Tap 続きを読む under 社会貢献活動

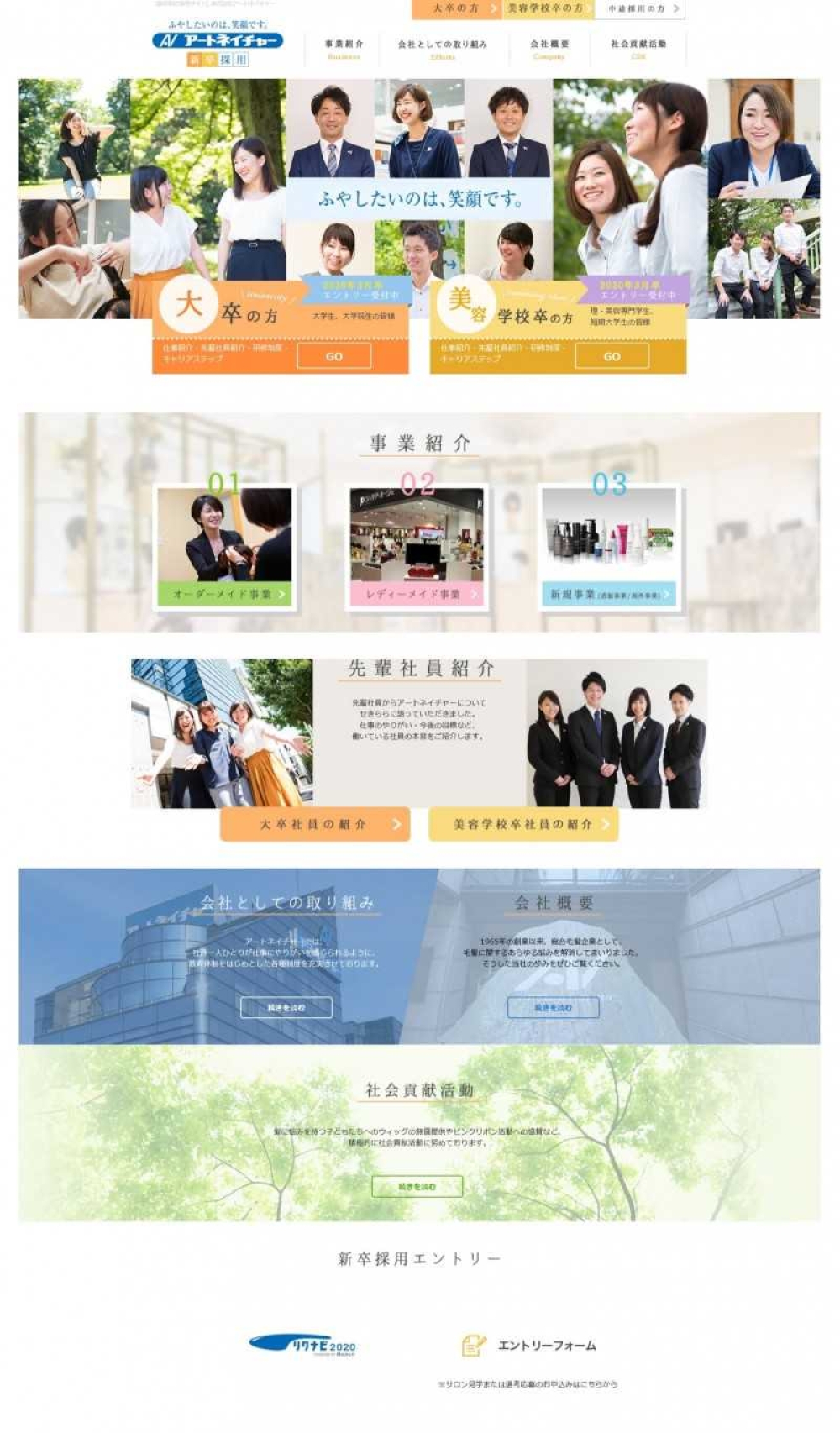(417, 1186)
